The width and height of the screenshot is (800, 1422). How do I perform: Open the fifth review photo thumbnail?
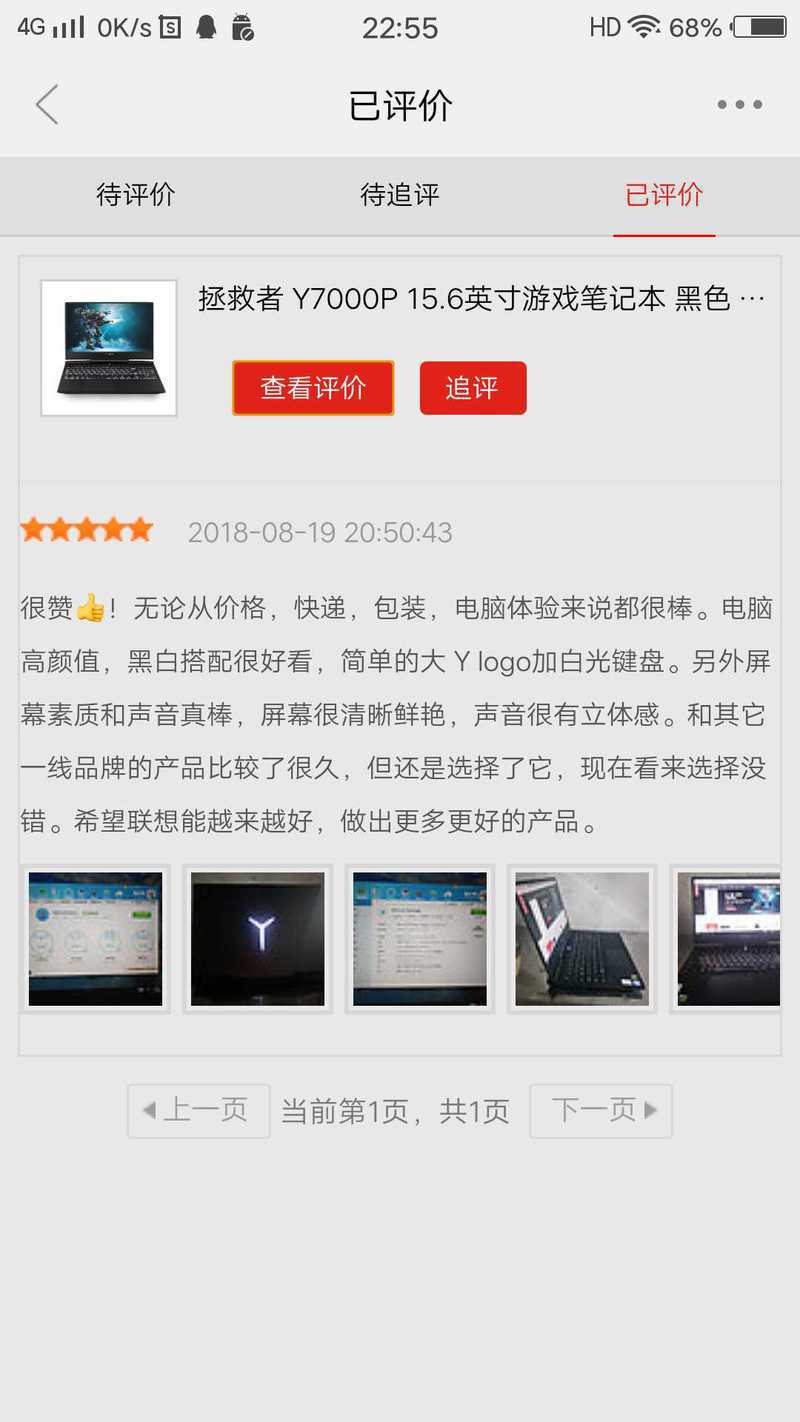[x=728, y=939]
